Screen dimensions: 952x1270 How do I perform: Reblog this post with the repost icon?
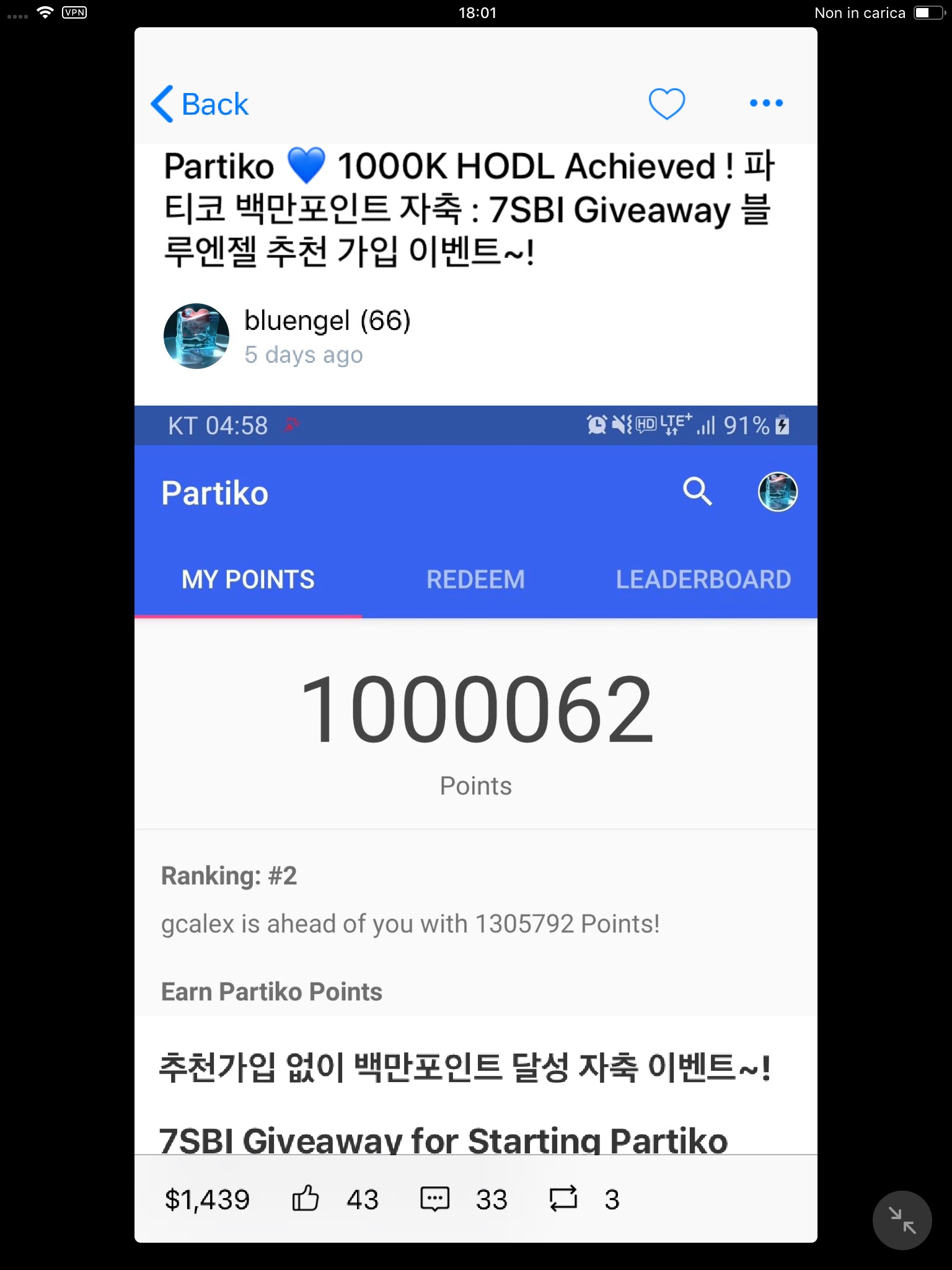tap(563, 1198)
